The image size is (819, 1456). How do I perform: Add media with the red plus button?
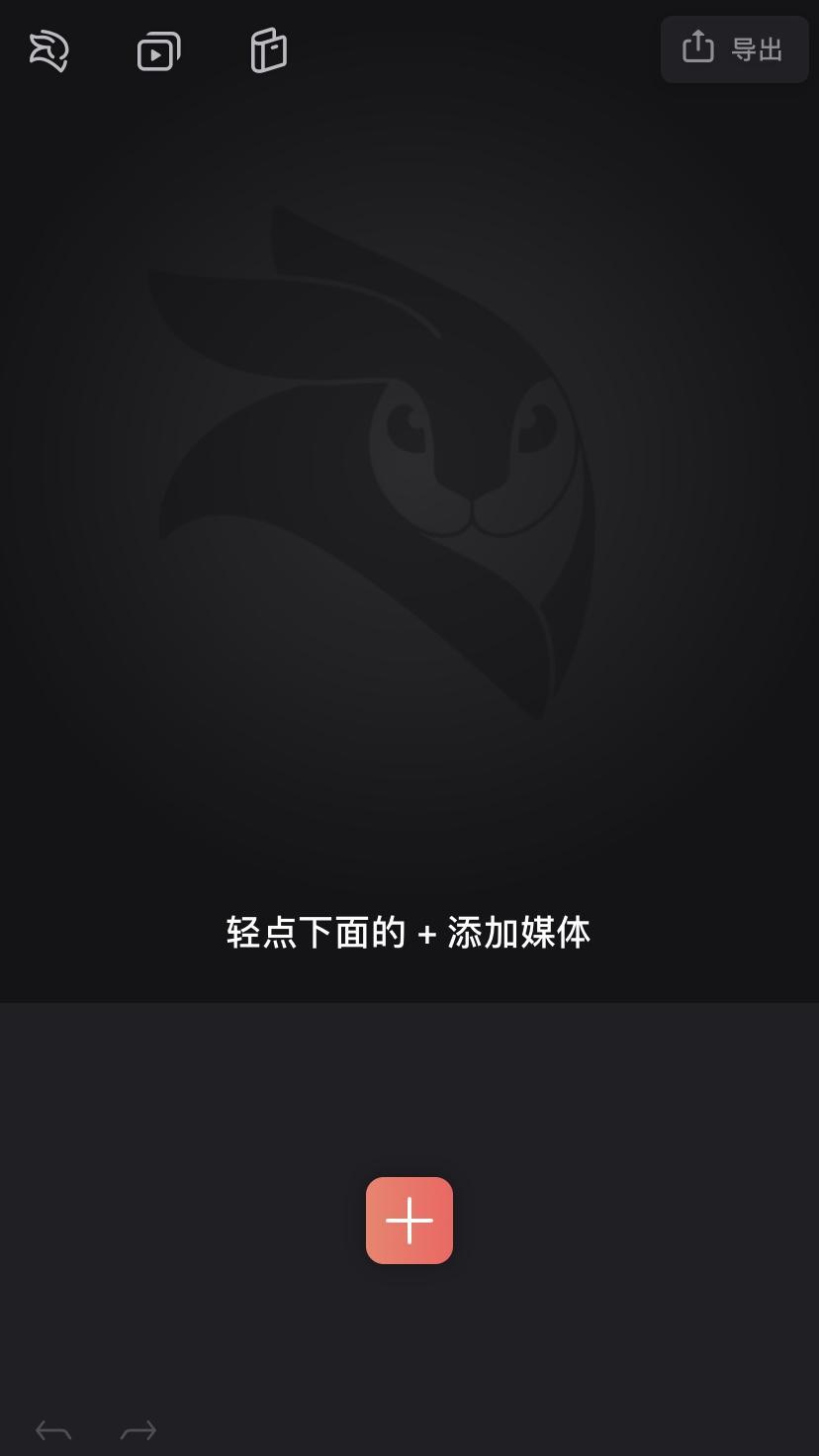[409, 1220]
